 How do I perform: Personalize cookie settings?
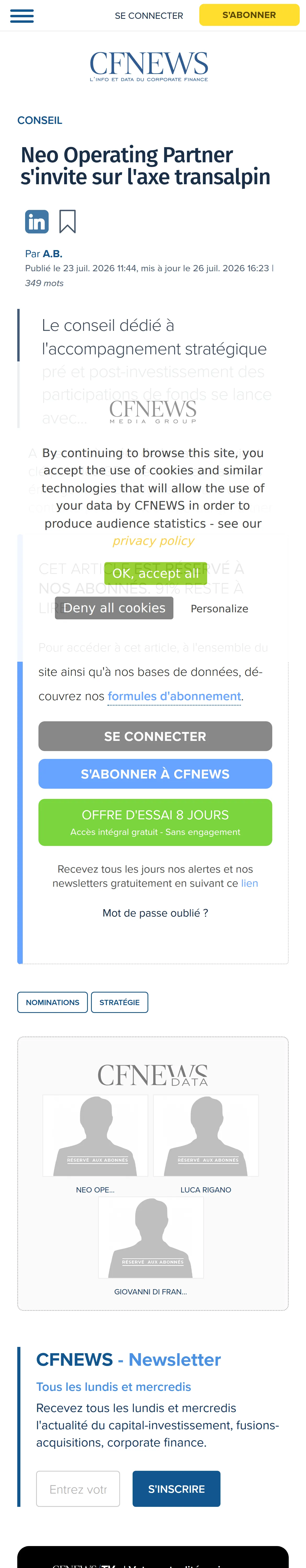[219, 609]
